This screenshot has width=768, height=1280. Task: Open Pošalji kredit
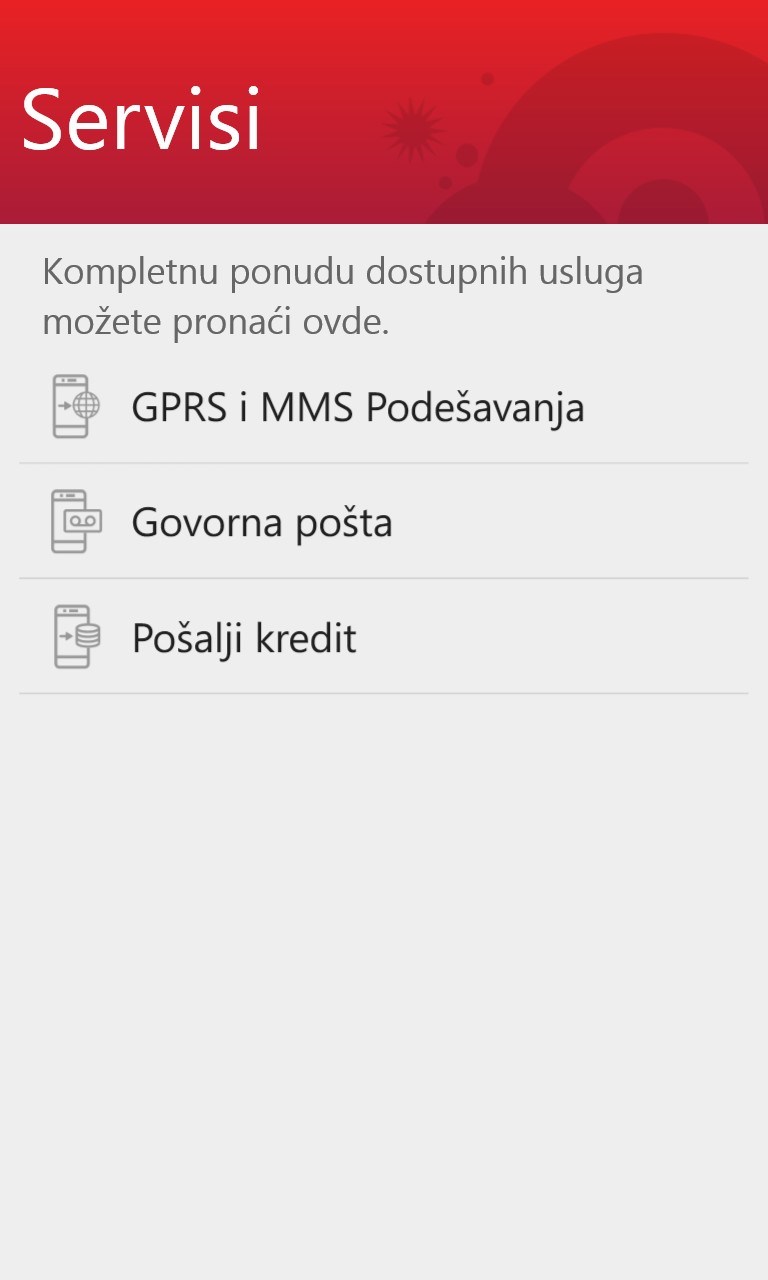pyautogui.click(x=244, y=638)
